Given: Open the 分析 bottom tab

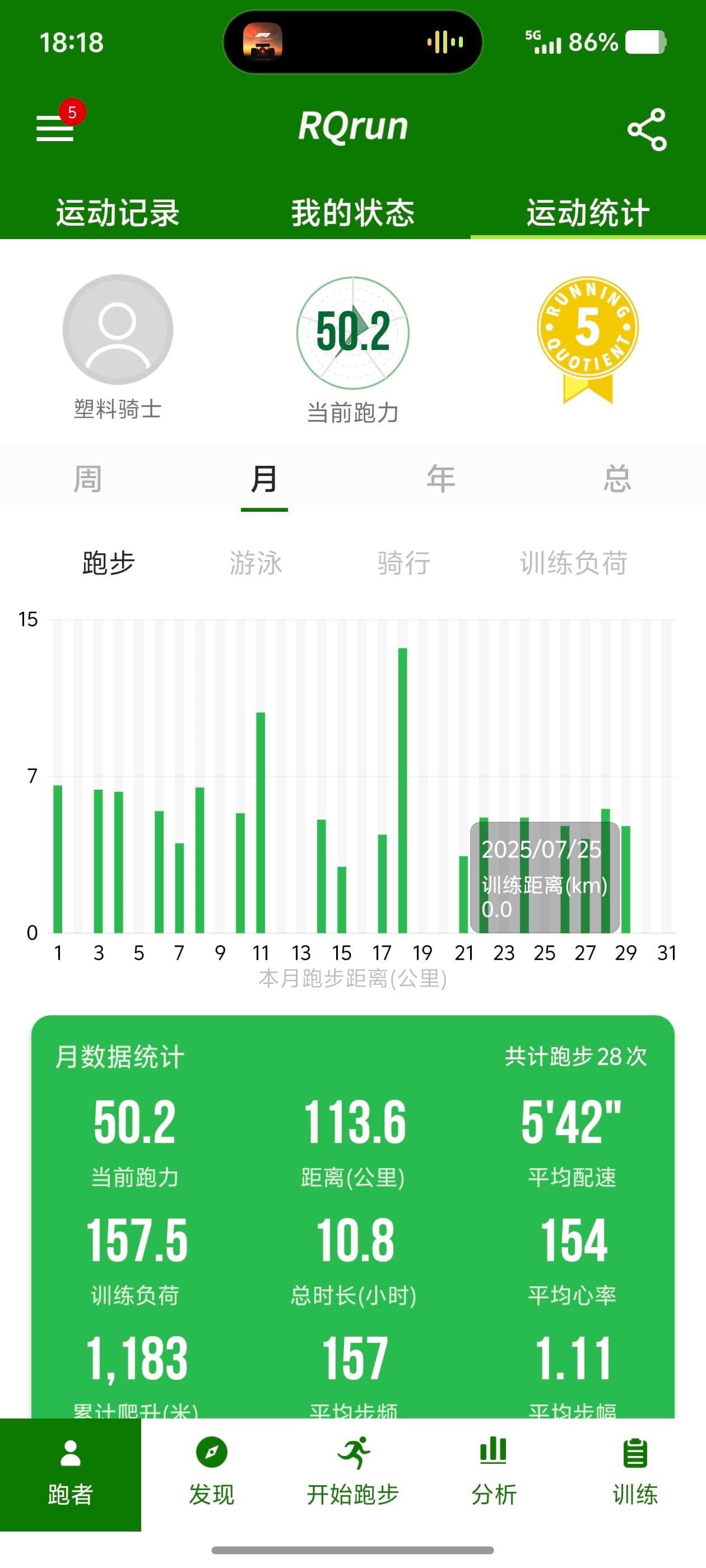Looking at the screenshot, I should [x=494, y=1474].
